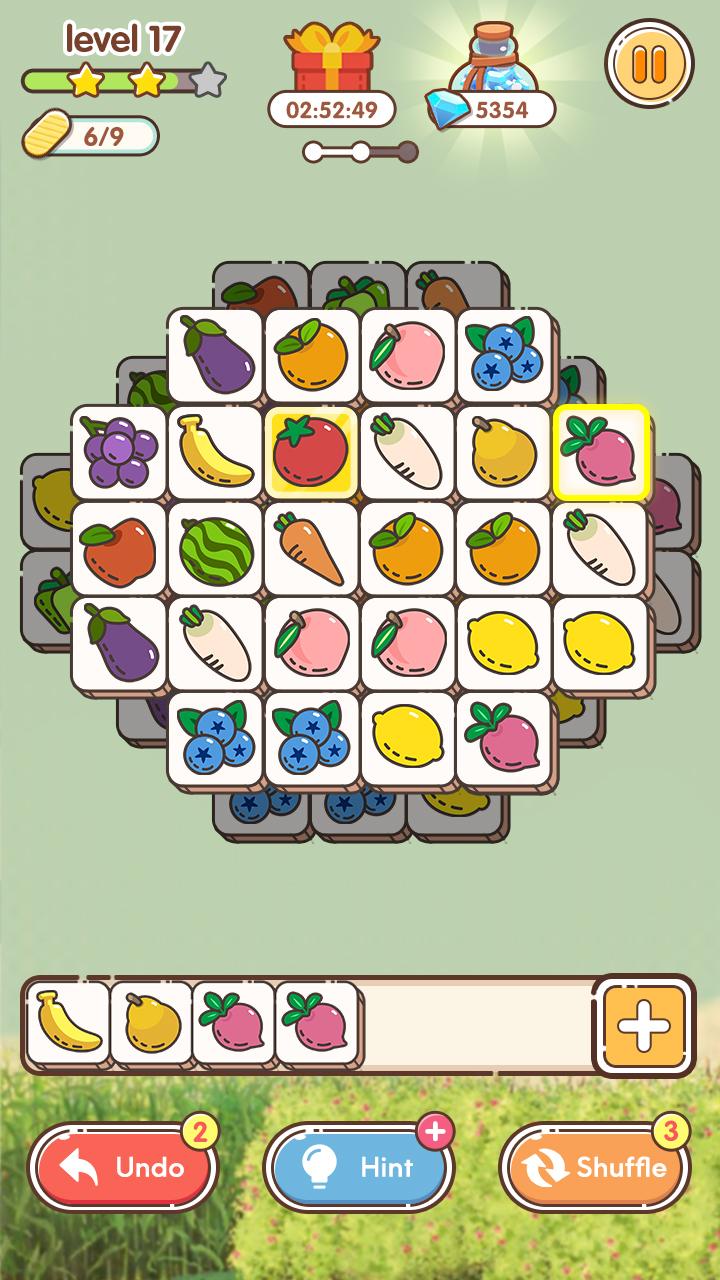The image size is (720, 1280).
Task: Use a Hint
Action: [359, 1166]
